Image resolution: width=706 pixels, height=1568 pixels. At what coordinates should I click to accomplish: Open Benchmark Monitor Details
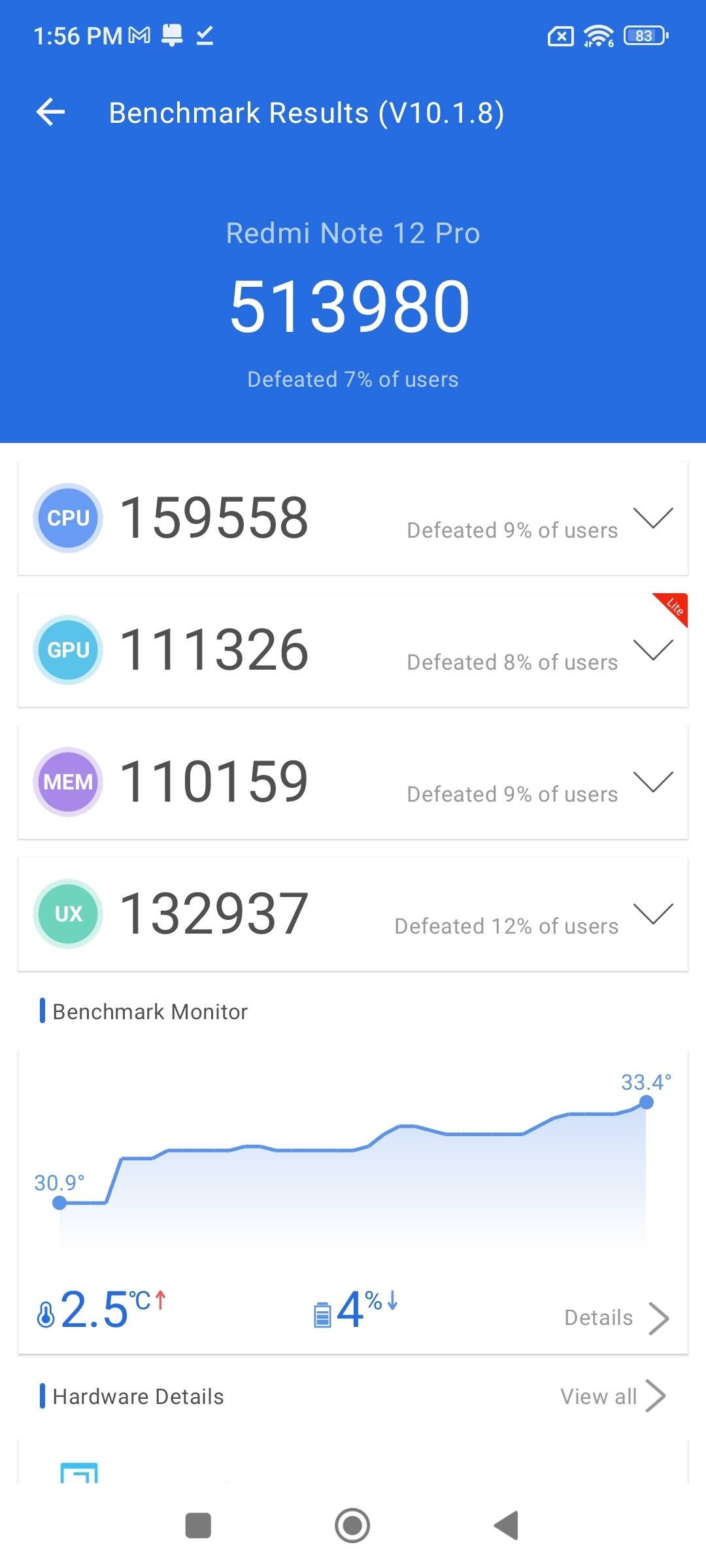tap(616, 1318)
